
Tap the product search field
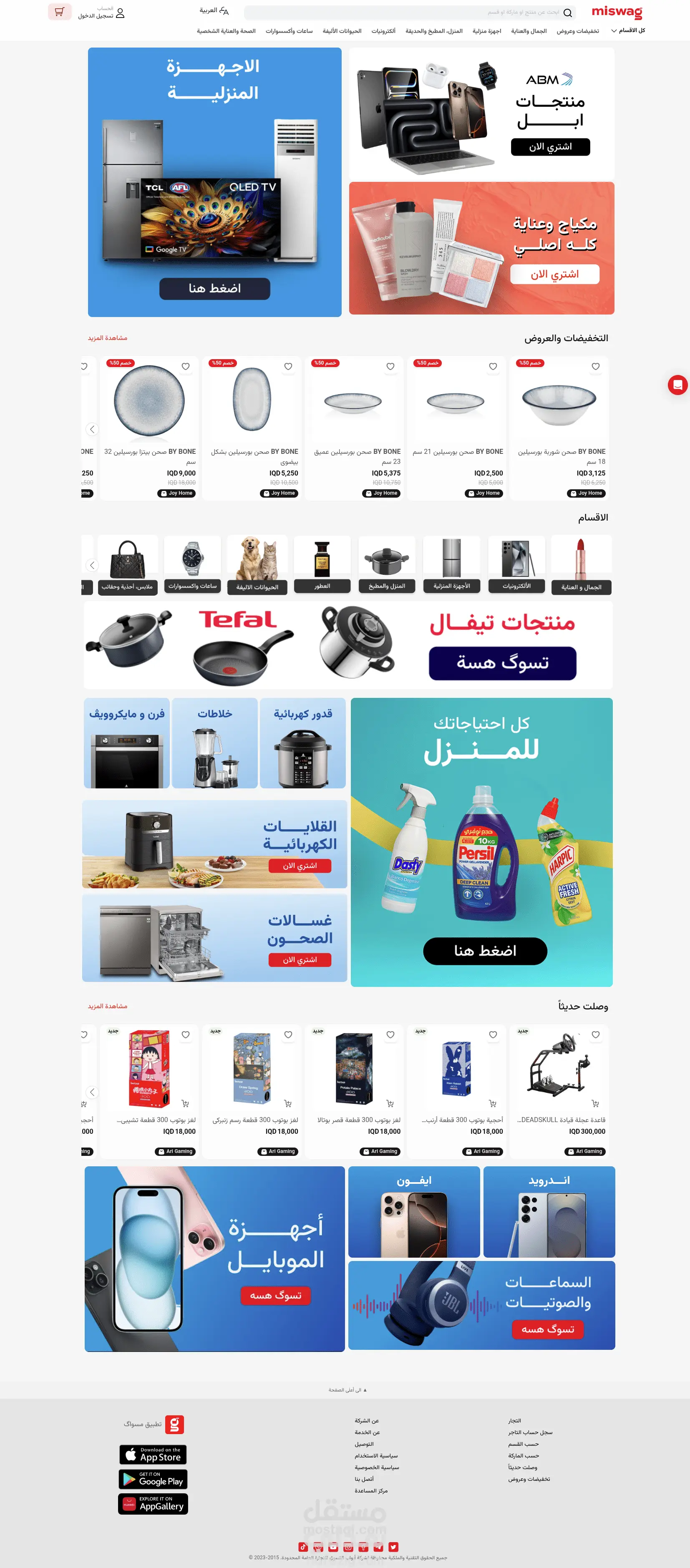[402, 12]
